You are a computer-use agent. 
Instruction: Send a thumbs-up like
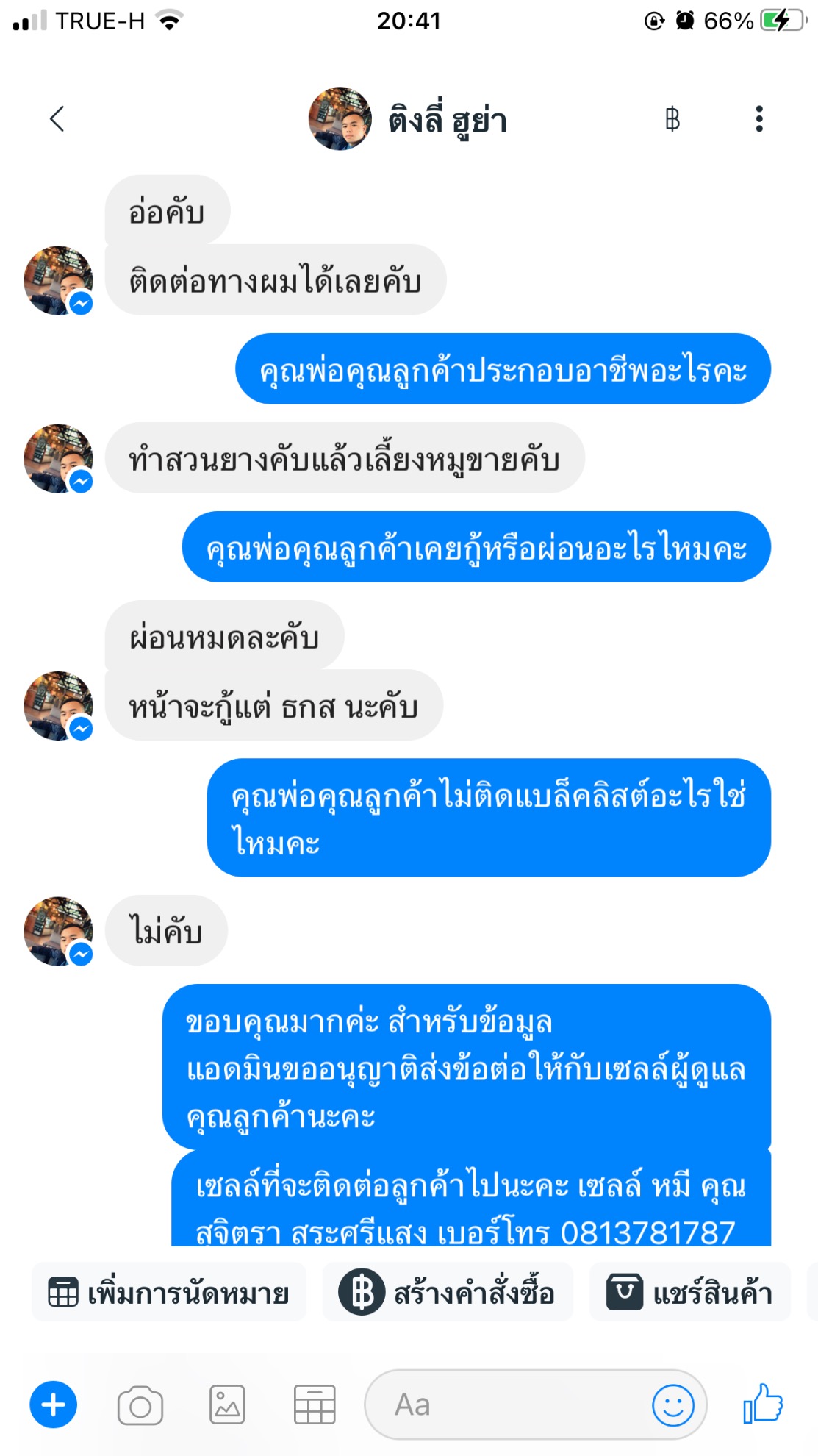[763, 1403]
